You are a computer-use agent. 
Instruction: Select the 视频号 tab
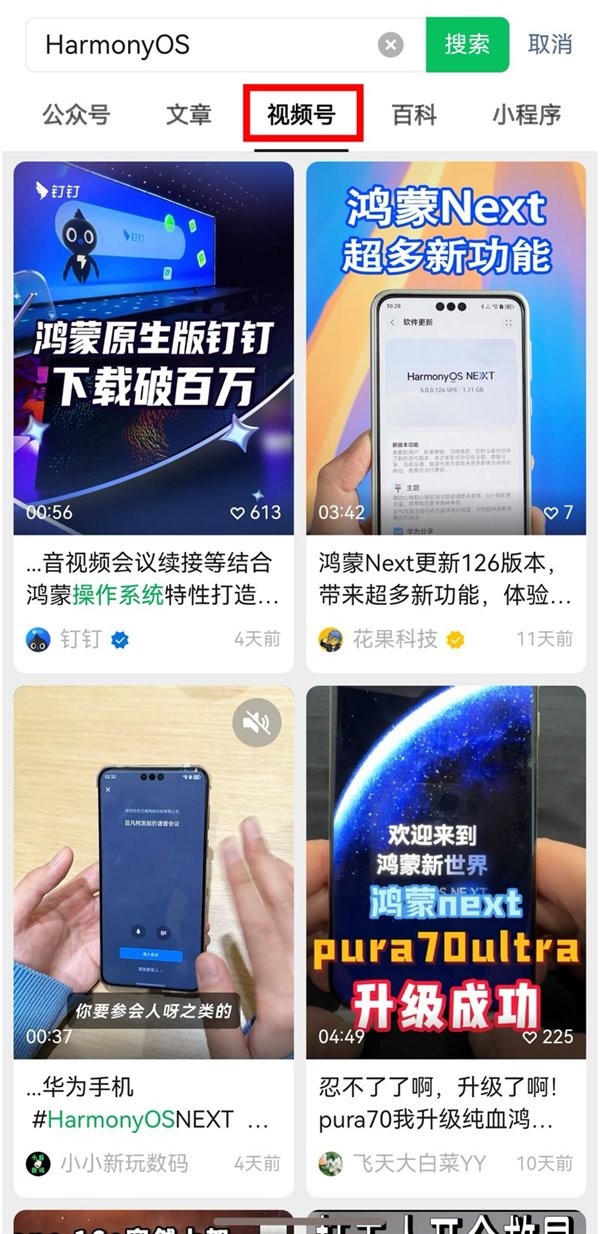pyautogui.click(x=302, y=115)
